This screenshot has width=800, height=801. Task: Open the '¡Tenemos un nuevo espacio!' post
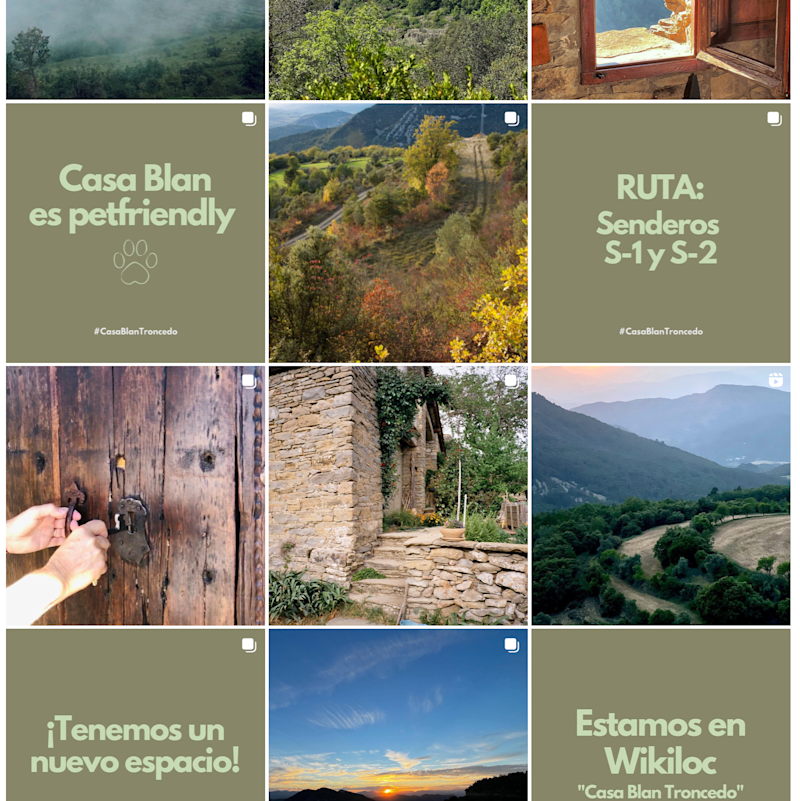(135, 715)
